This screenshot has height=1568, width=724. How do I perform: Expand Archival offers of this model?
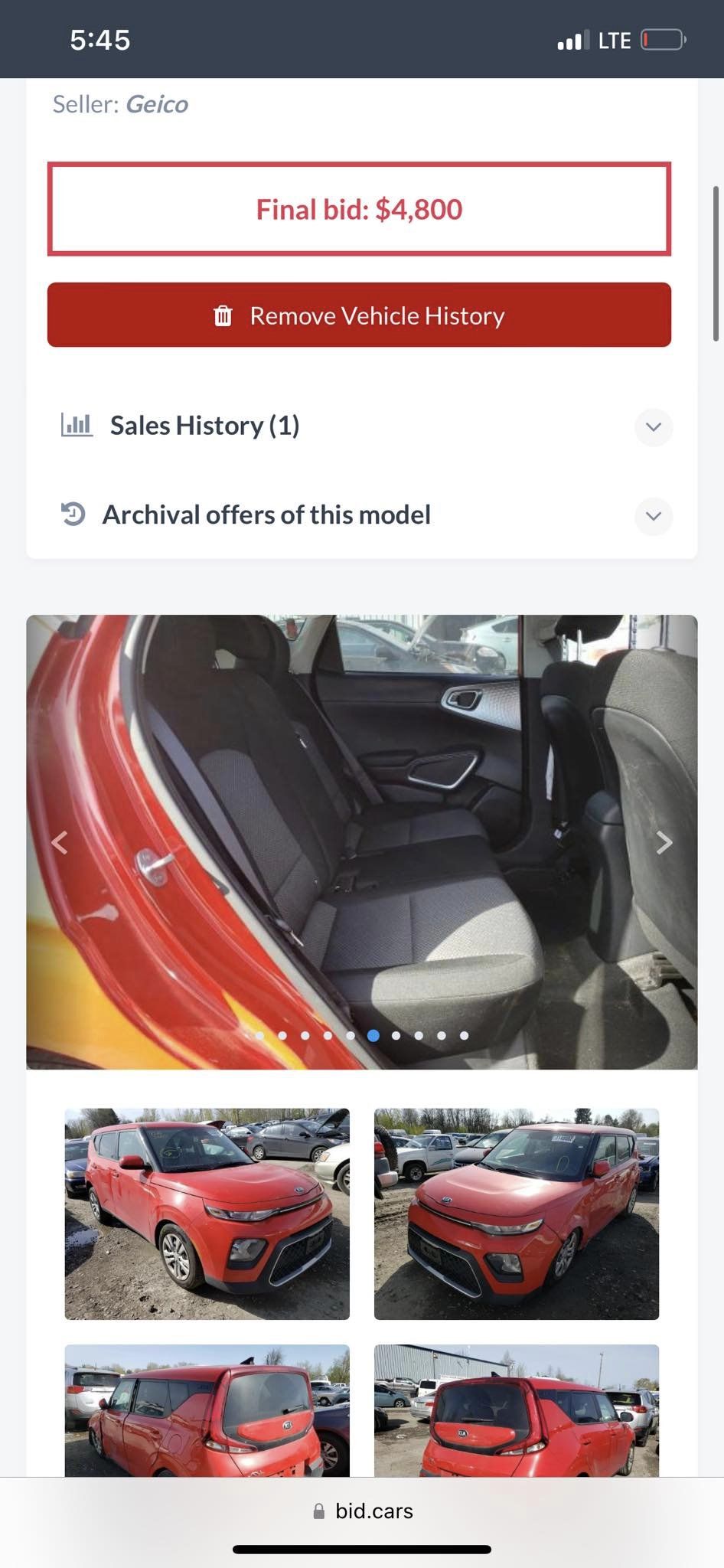click(653, 516)
